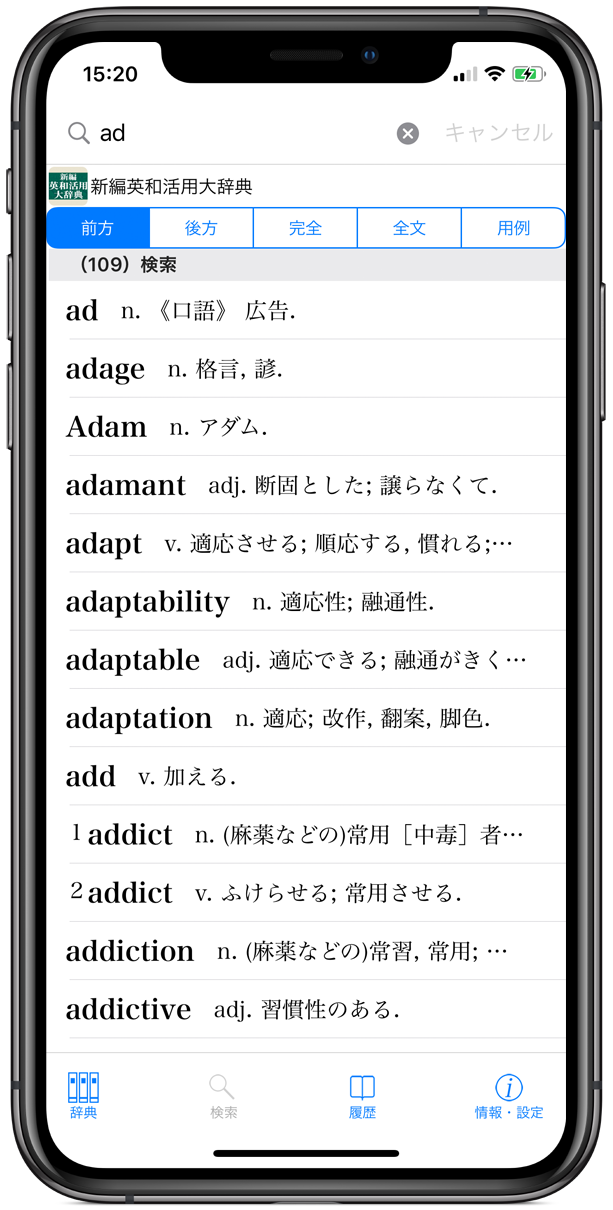Open the 'add' entry
Screen dimensions: 613x1210
click(x=306, y=776)
